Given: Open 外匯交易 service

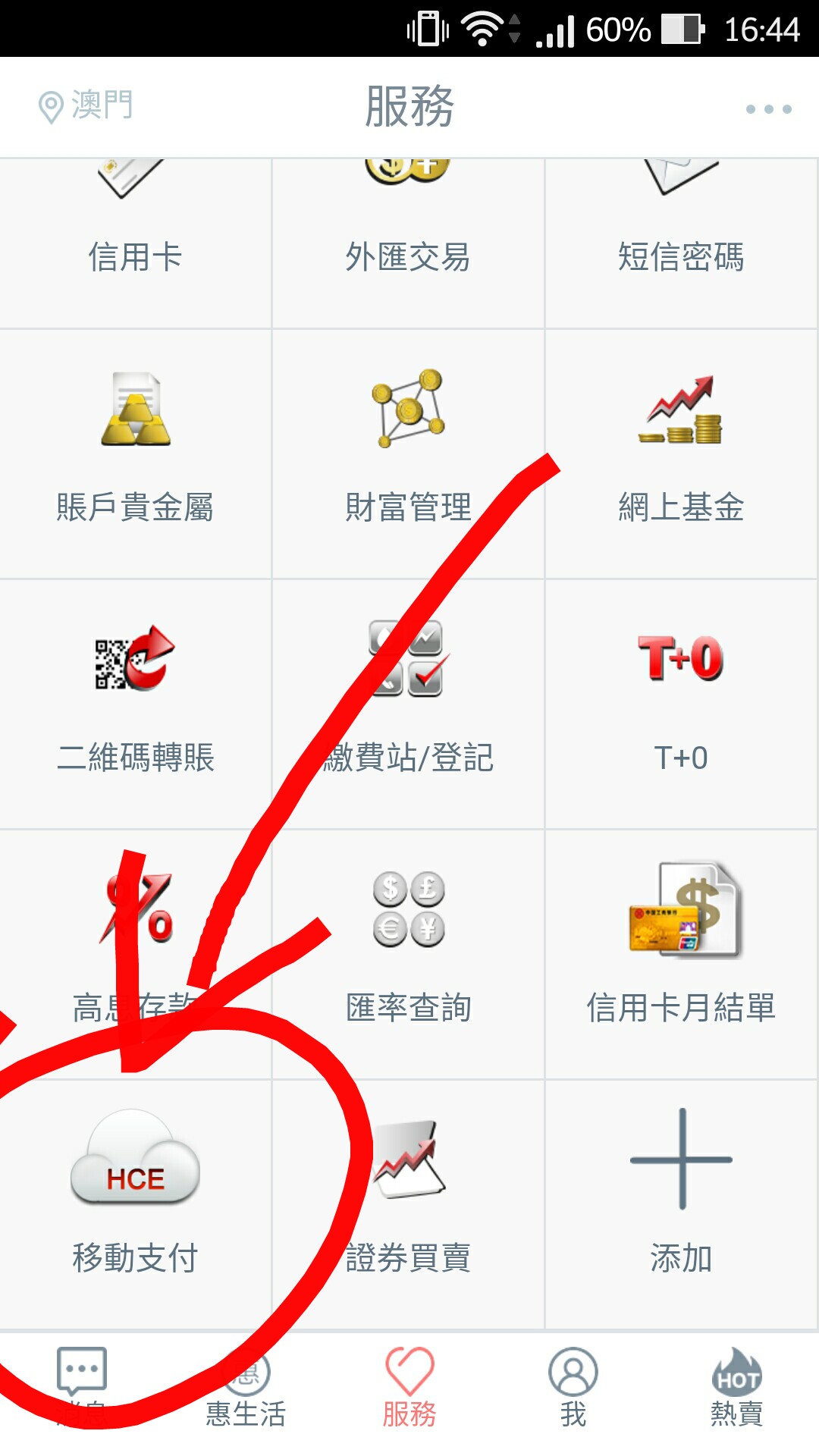Looking at the screenshot, I should (x=408, y=243).
